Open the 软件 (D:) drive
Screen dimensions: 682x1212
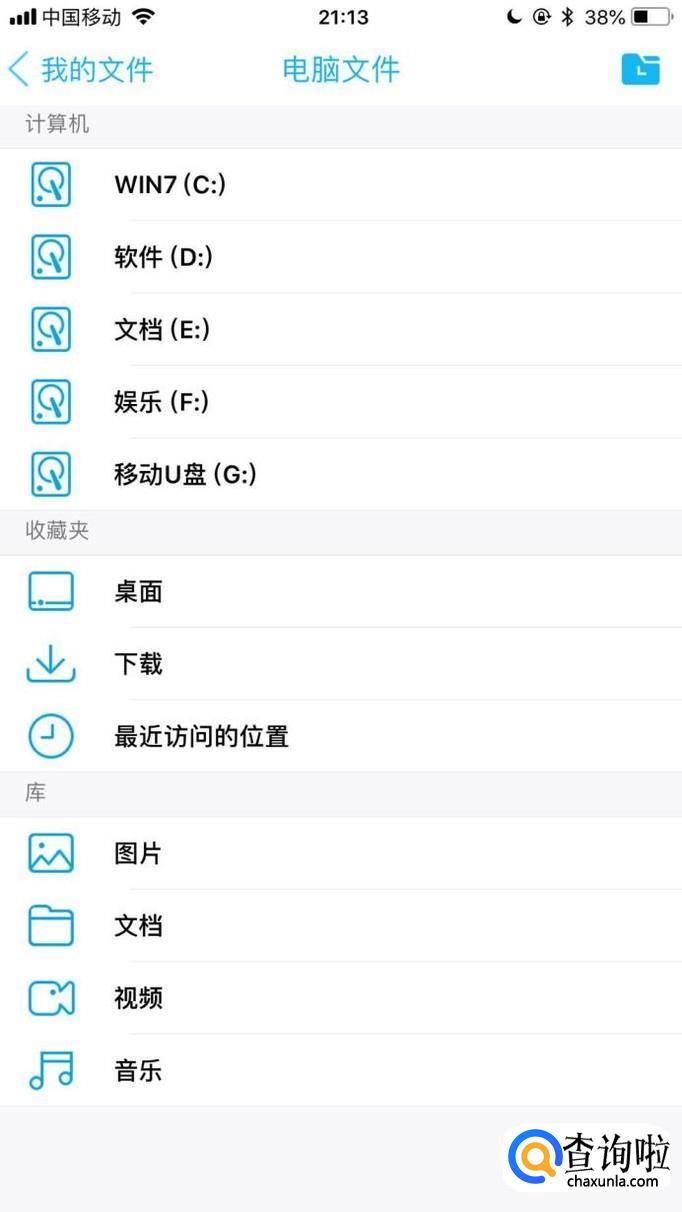click(x=164, y=257)
